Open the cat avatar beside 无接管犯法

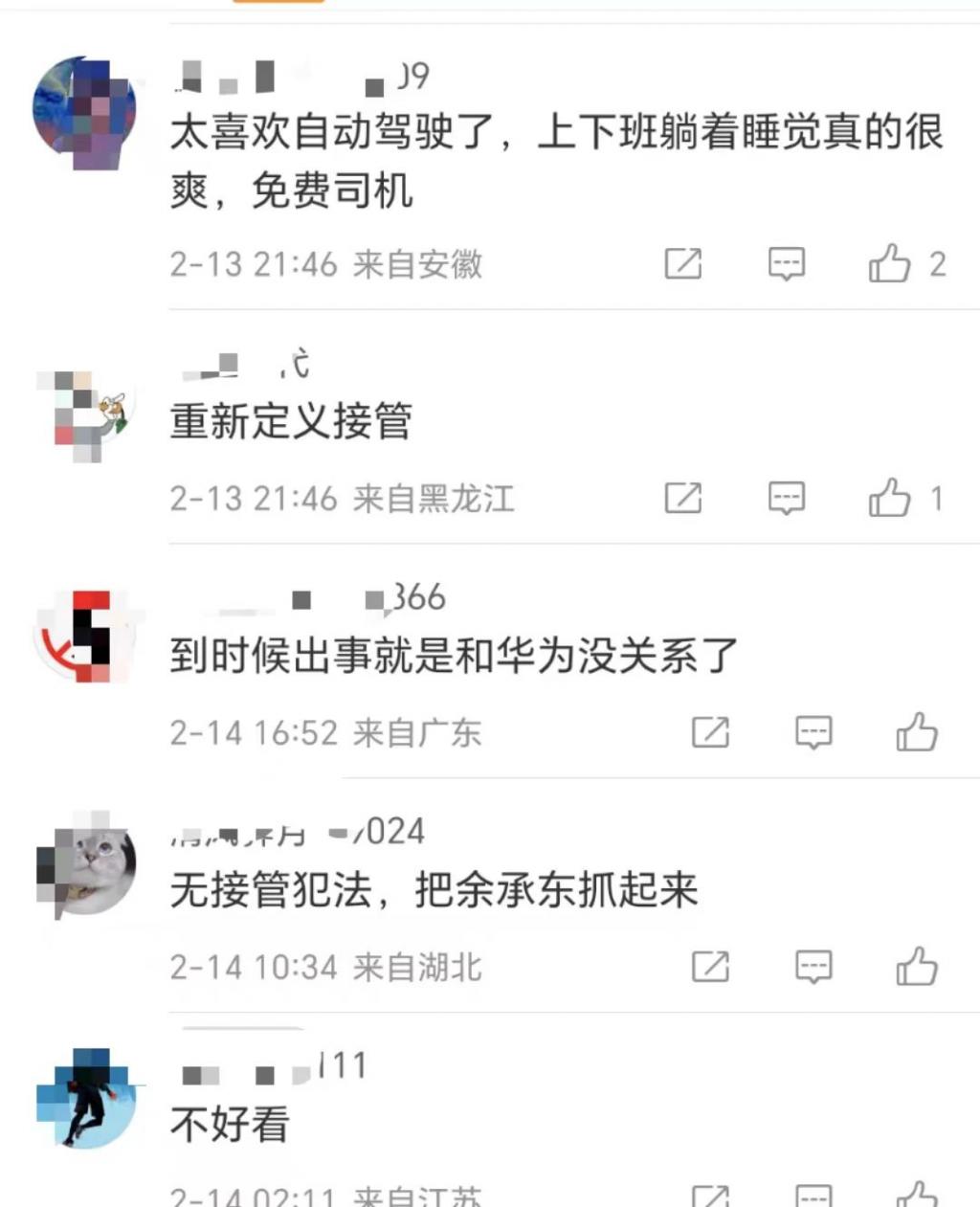(86, 864)
